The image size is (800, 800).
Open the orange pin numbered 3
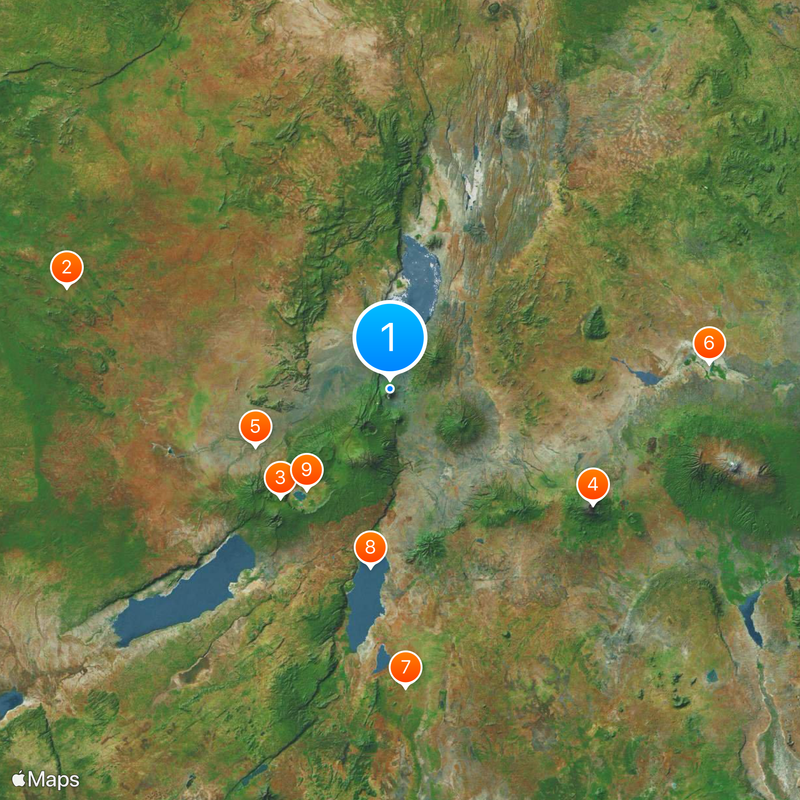(x=280, y=478)
